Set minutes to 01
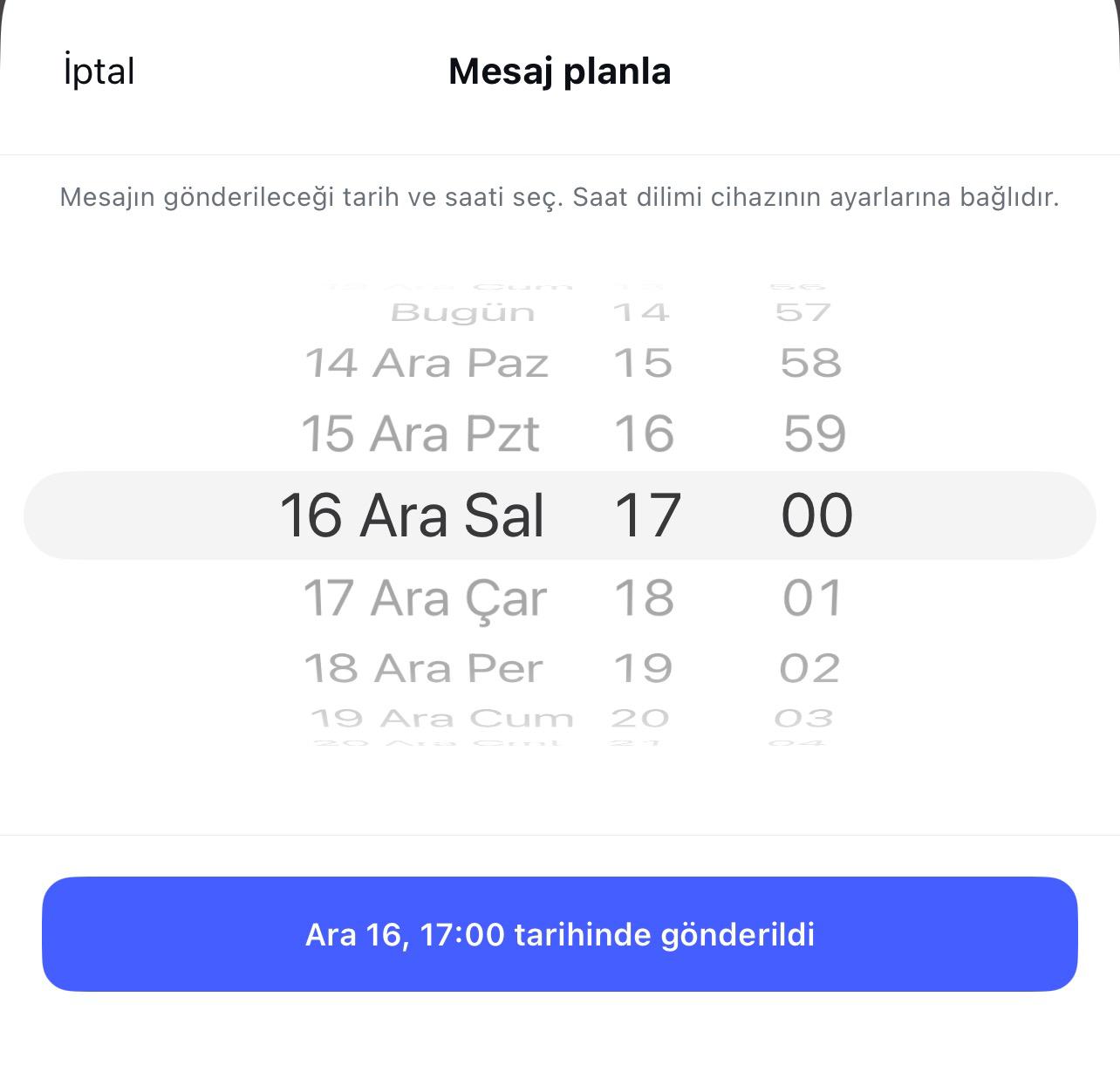 812,598
